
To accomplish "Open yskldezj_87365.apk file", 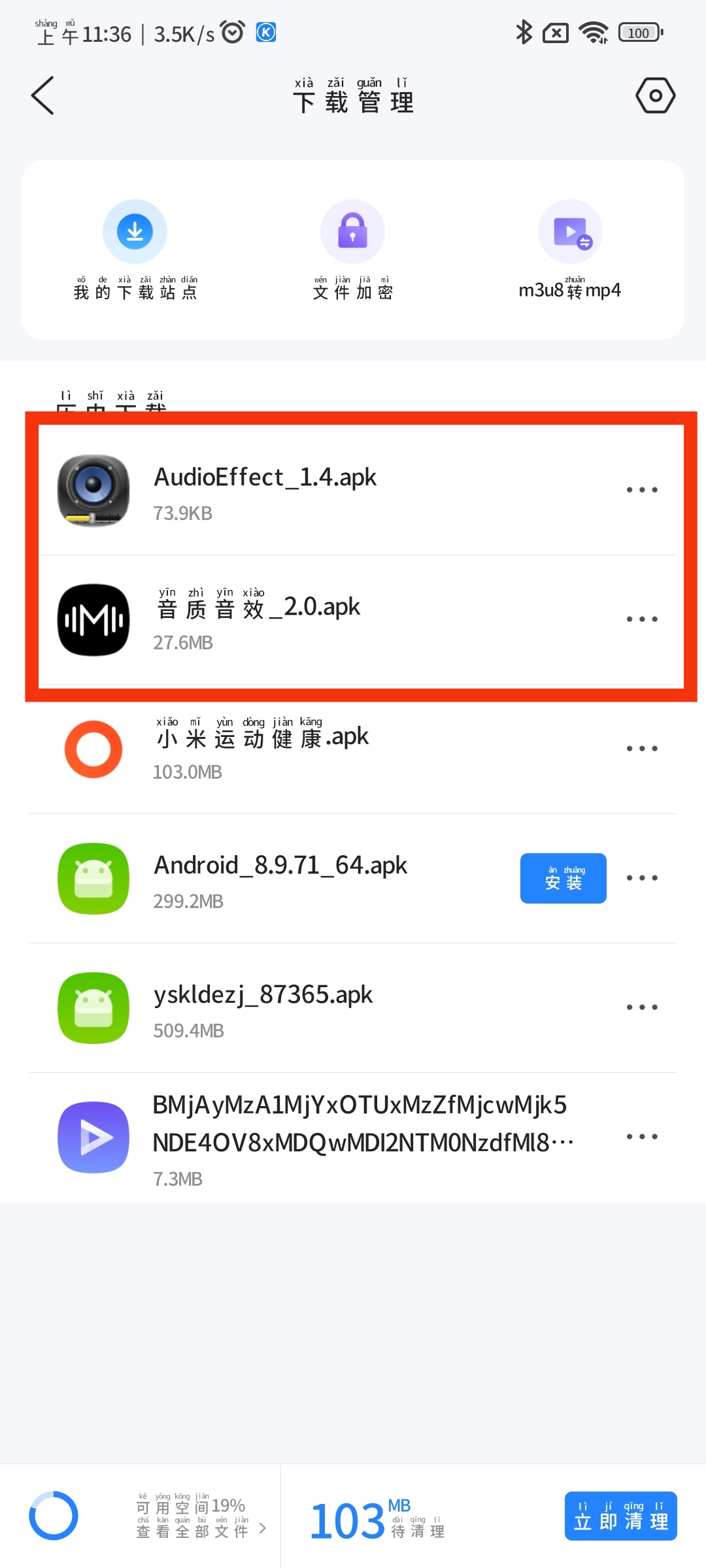I will 263,1009.
